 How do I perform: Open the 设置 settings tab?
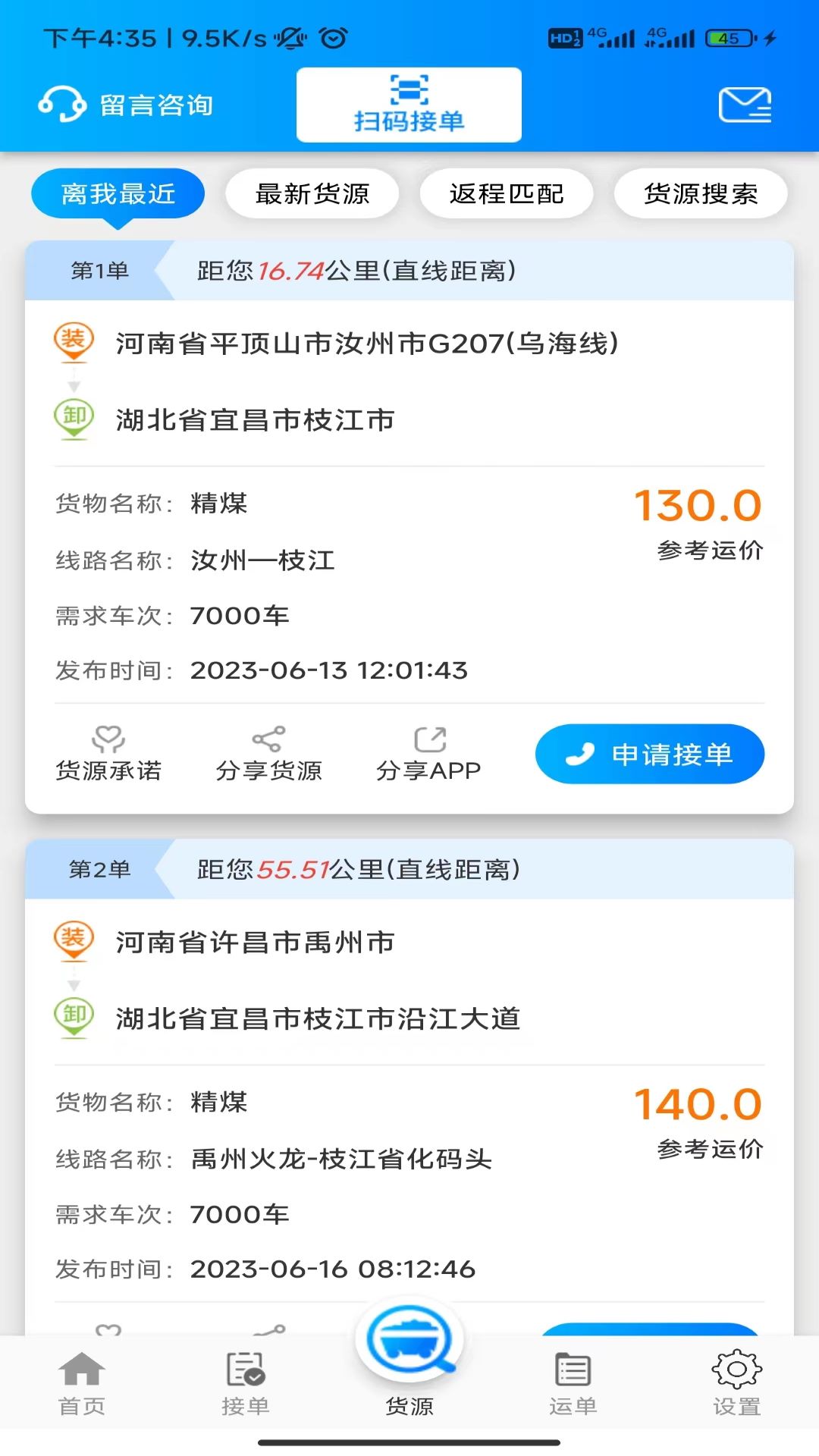point(737,1384)
